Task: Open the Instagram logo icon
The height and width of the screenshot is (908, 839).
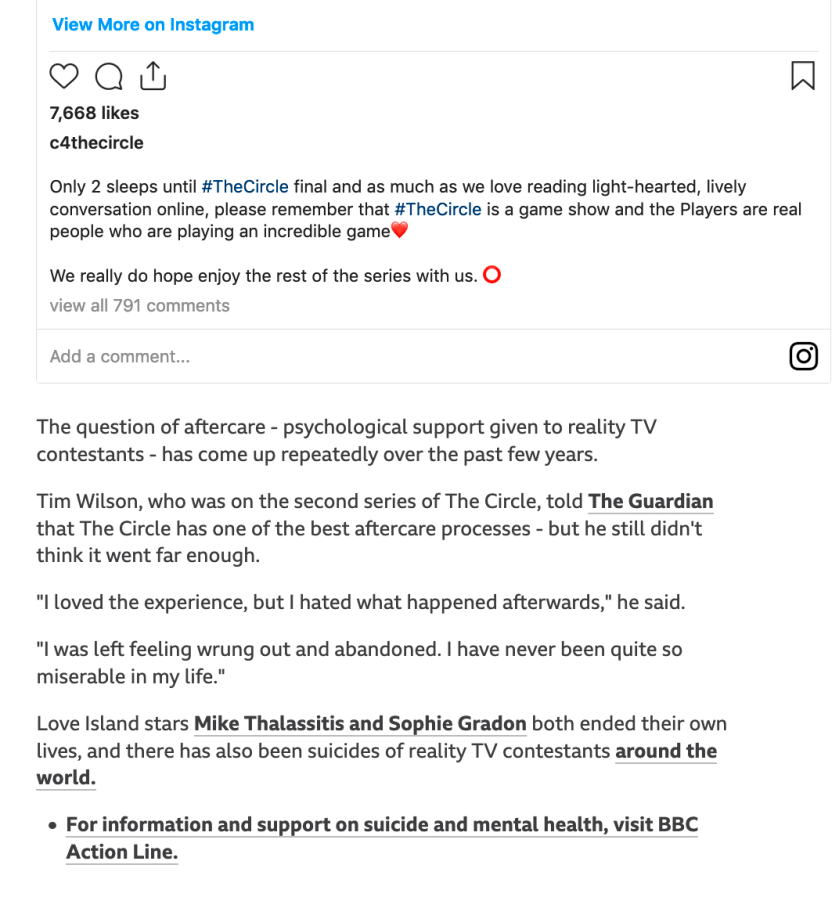Action: (803, 356)
